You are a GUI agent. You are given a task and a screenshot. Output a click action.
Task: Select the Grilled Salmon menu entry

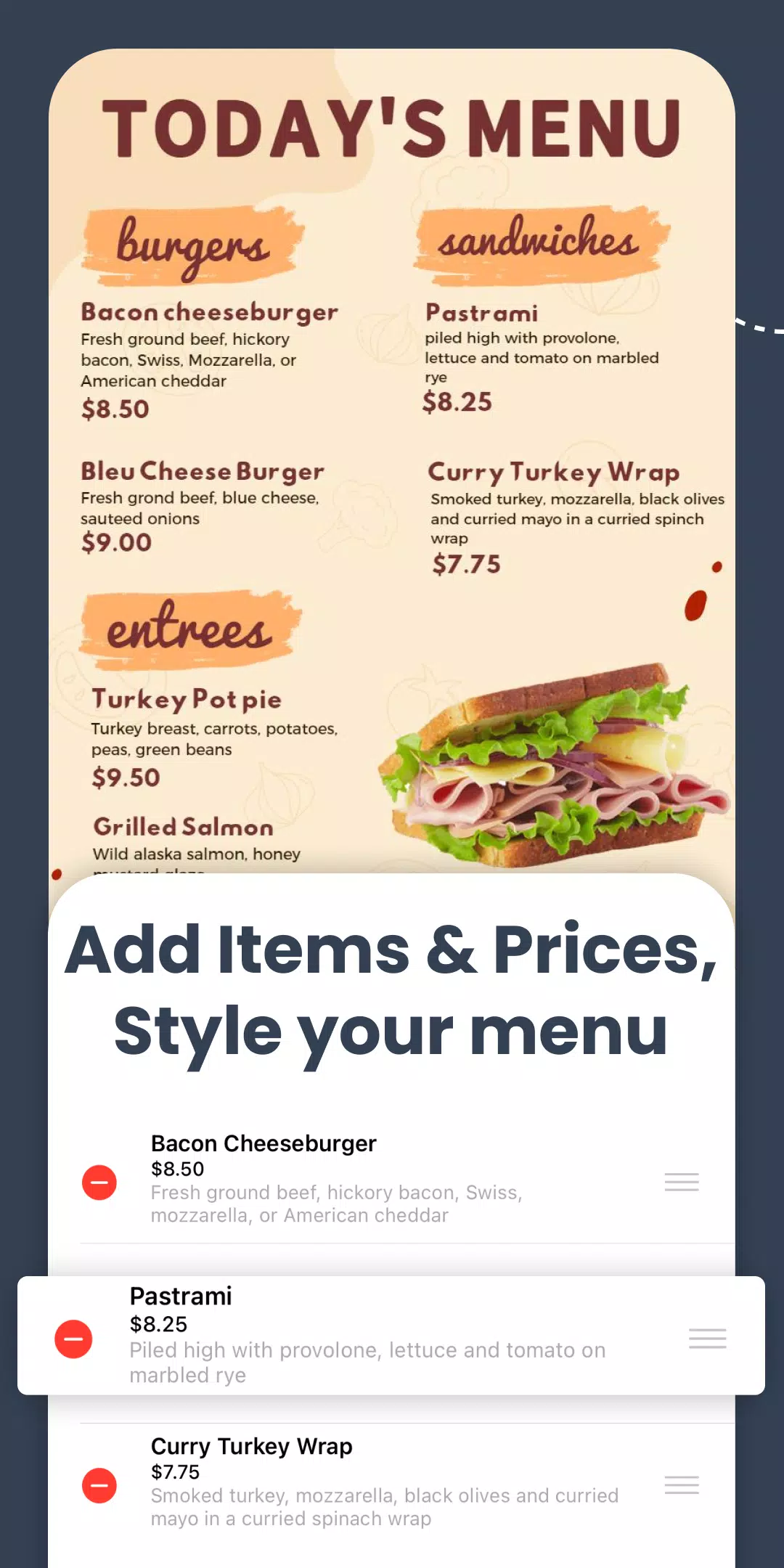(182, 827)
